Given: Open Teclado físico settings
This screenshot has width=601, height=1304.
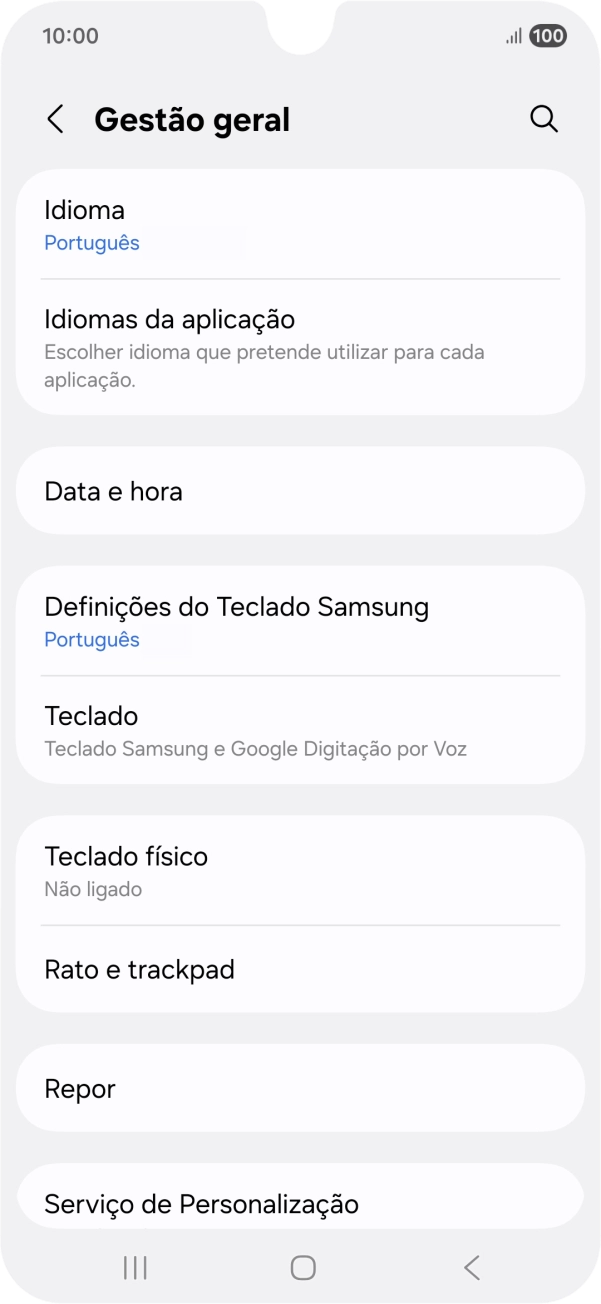Looking at the screenshot, I should [300, 870].
